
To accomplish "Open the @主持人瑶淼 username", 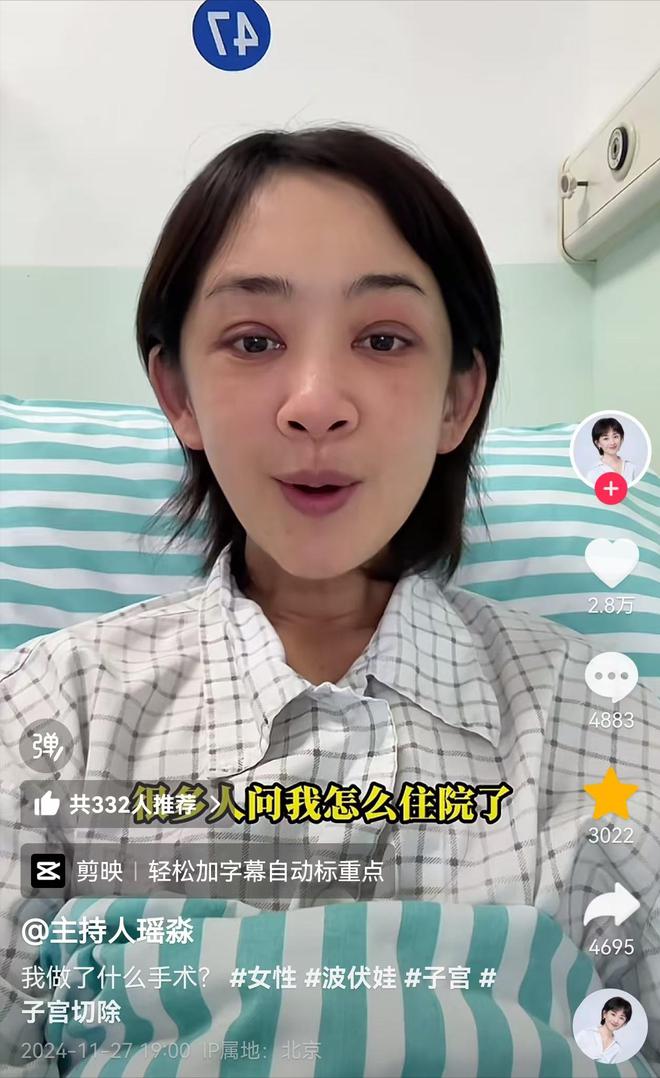I will click(108, 932).
